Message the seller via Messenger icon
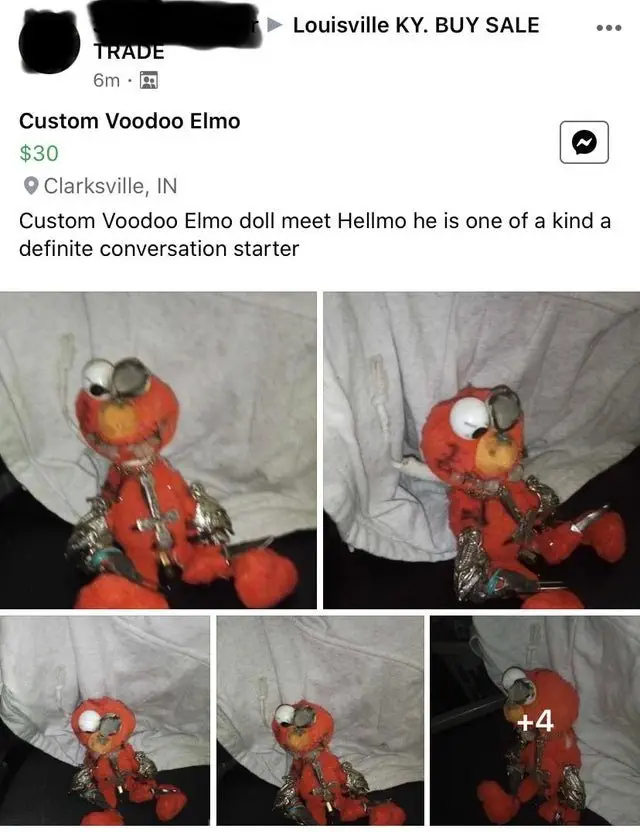 click(584, 143)
